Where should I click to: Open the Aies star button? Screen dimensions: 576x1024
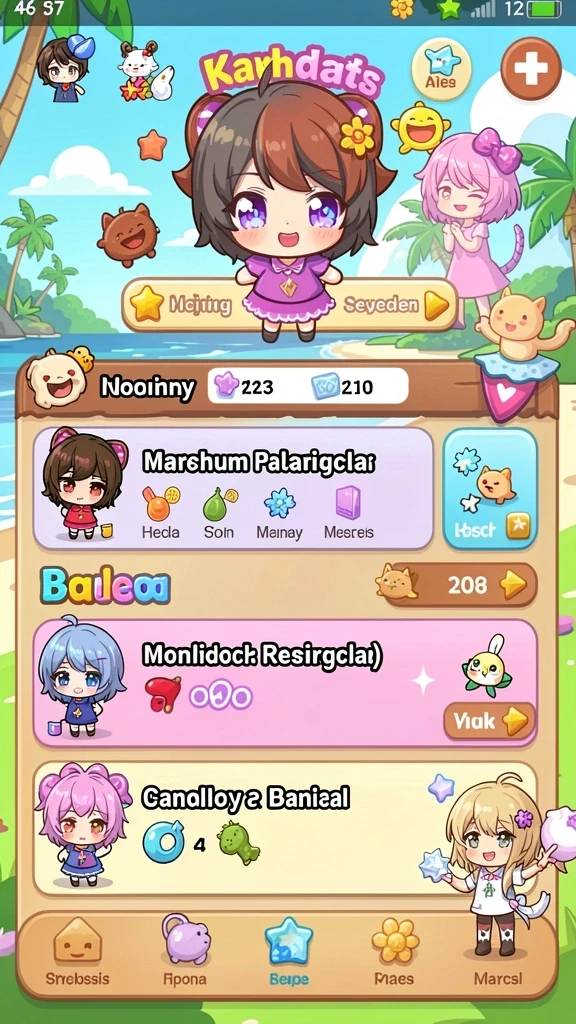pyautogui.click(x=442, y=68)
